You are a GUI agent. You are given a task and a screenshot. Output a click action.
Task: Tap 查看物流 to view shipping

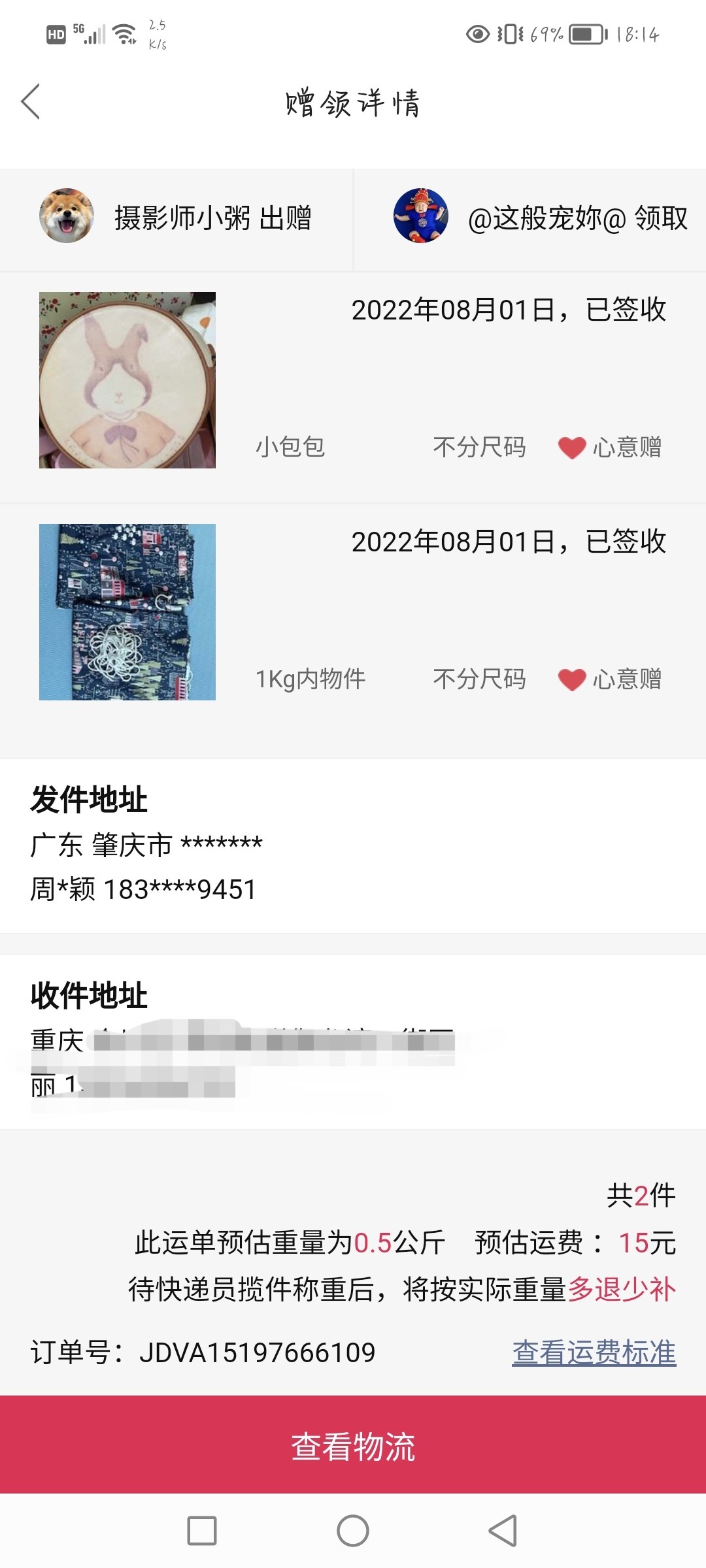click(x=353, y=1446)
